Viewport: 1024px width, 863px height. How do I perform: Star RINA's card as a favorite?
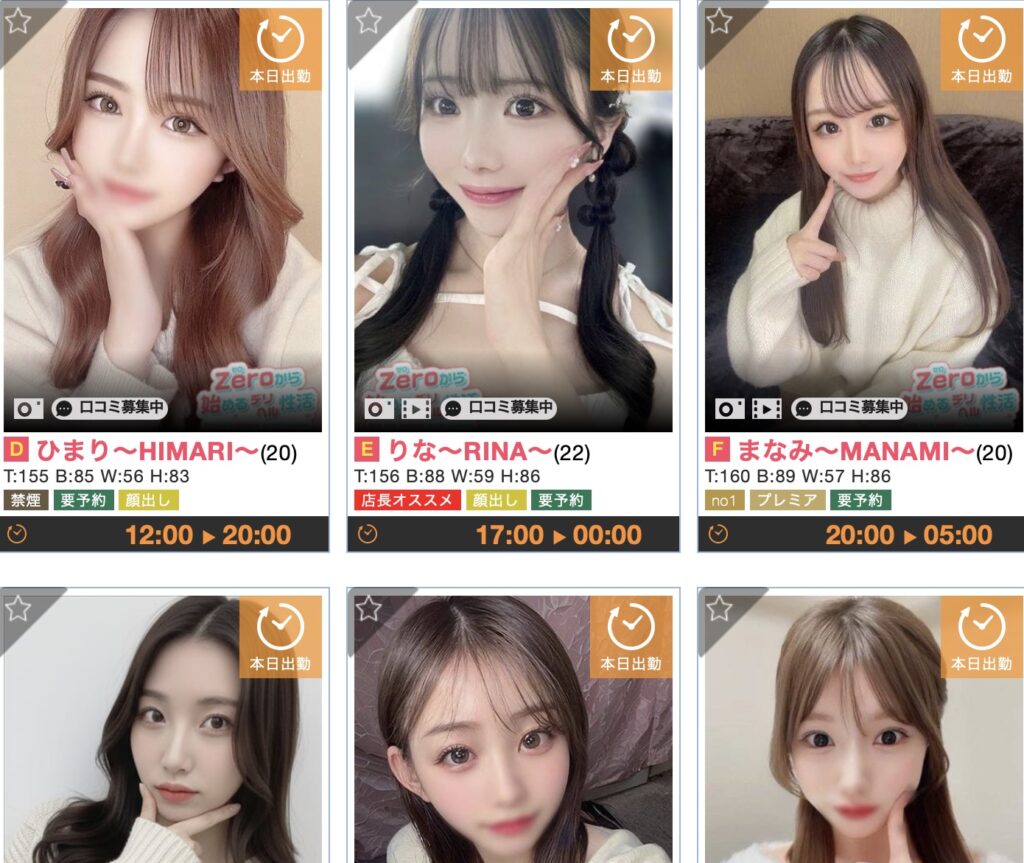(368, 22)
